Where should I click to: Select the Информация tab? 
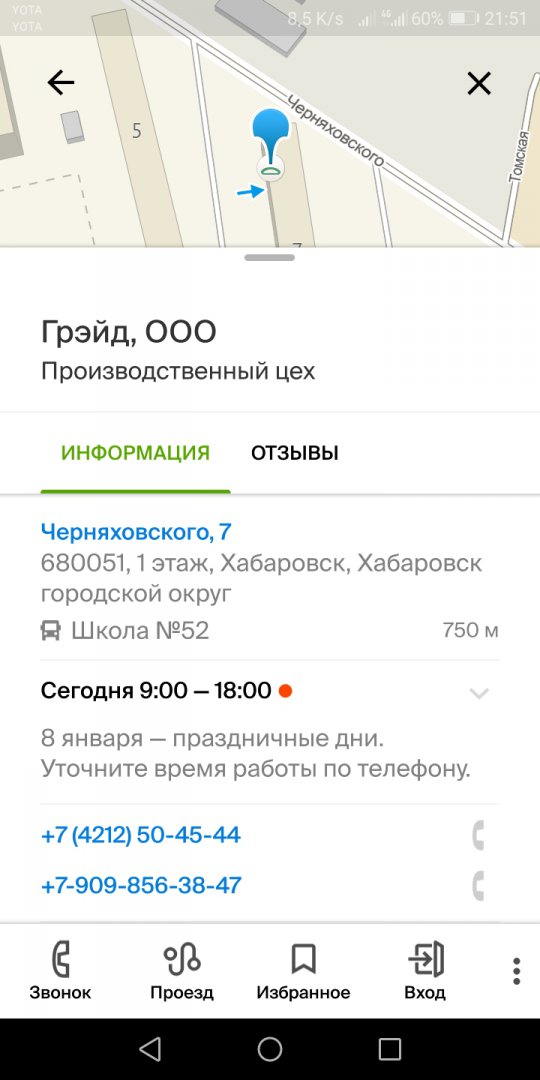click(136, 453)
